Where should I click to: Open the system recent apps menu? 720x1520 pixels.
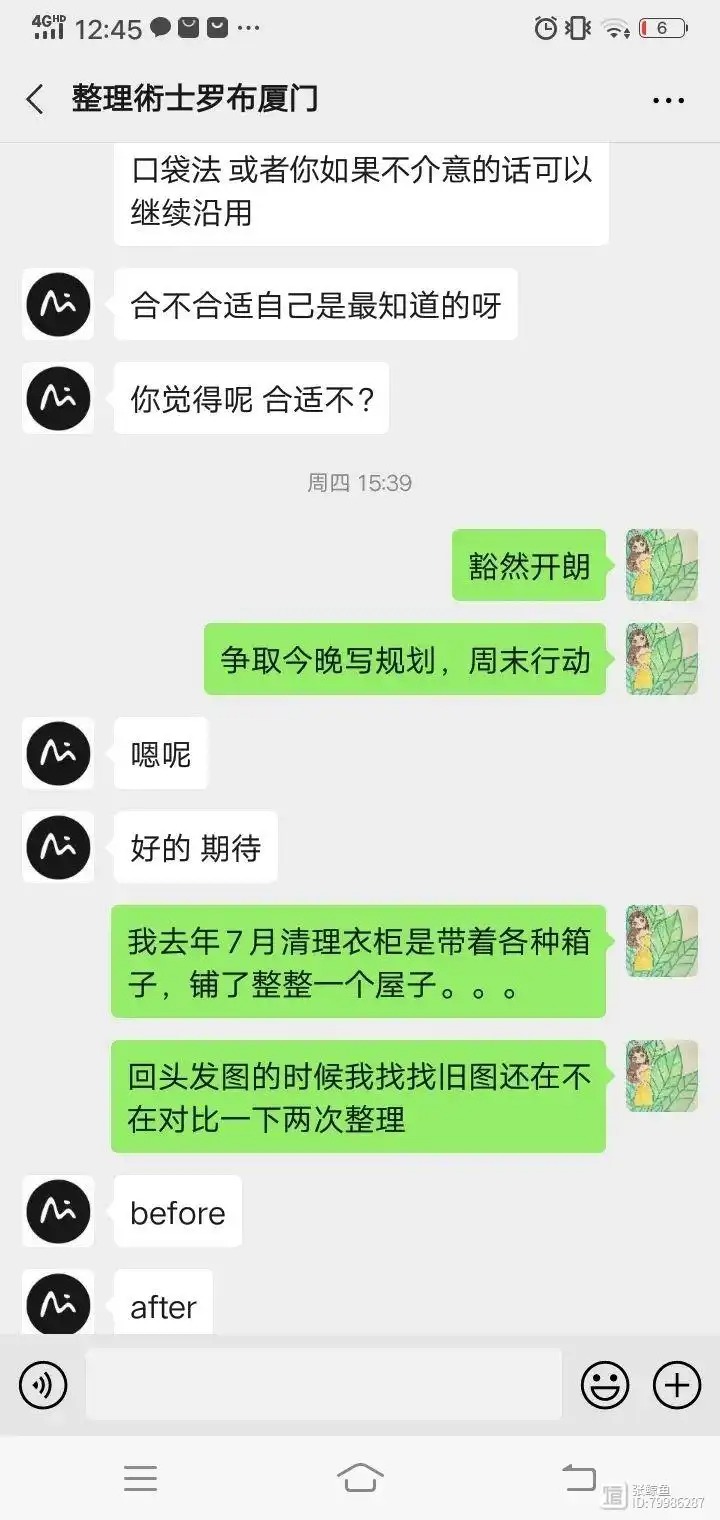140,1478
